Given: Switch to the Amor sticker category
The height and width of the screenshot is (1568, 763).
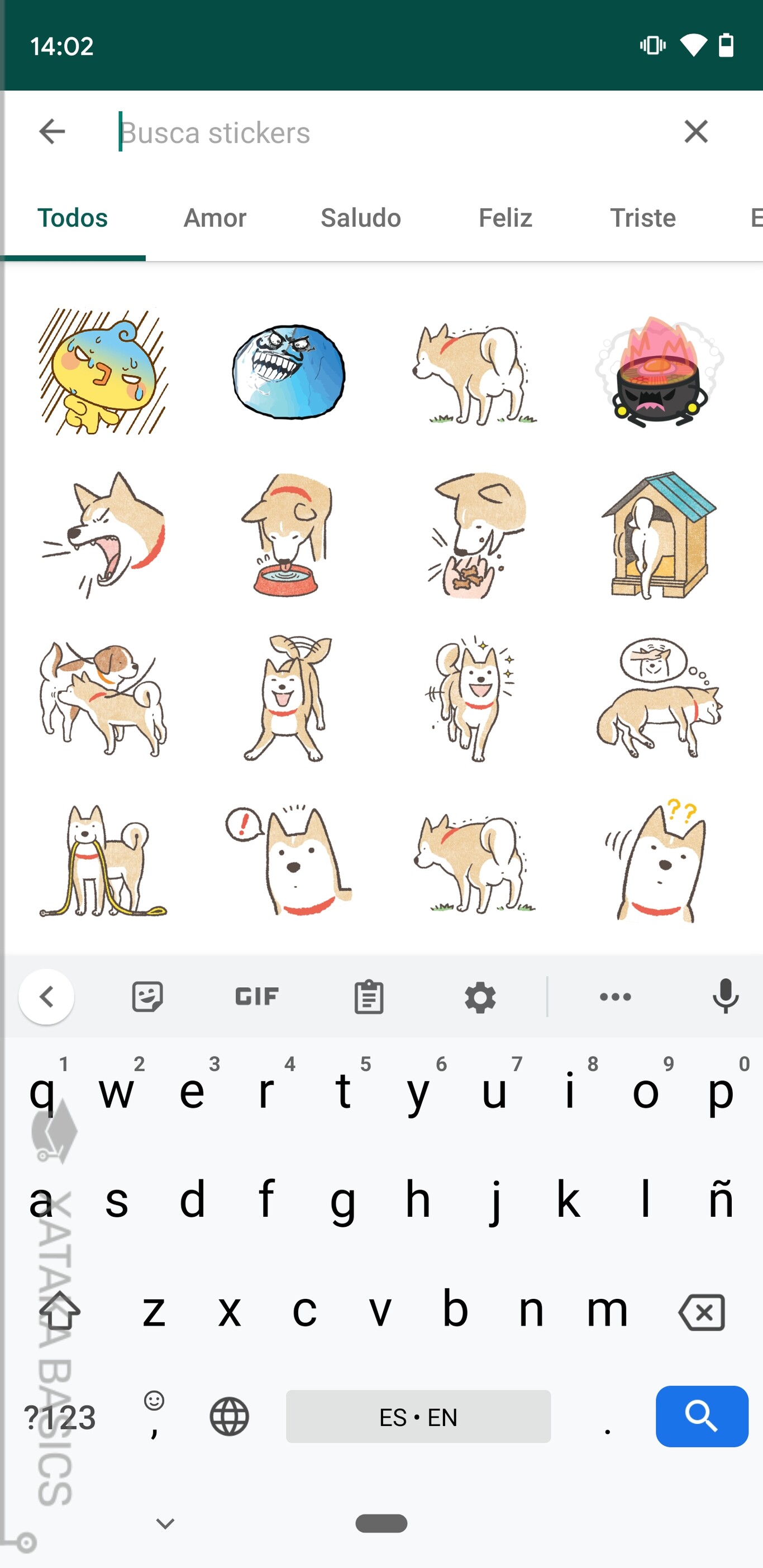Looking at the screenshot, I should click(214, 217).
